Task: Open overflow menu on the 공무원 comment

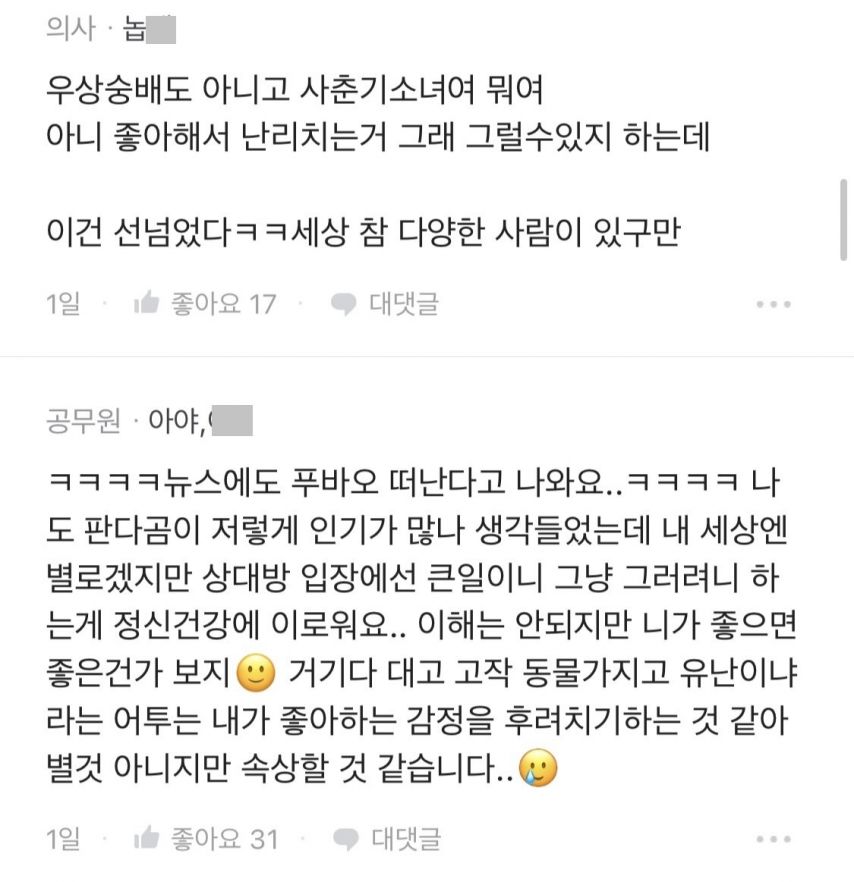Action: click(x=773, y=839)
